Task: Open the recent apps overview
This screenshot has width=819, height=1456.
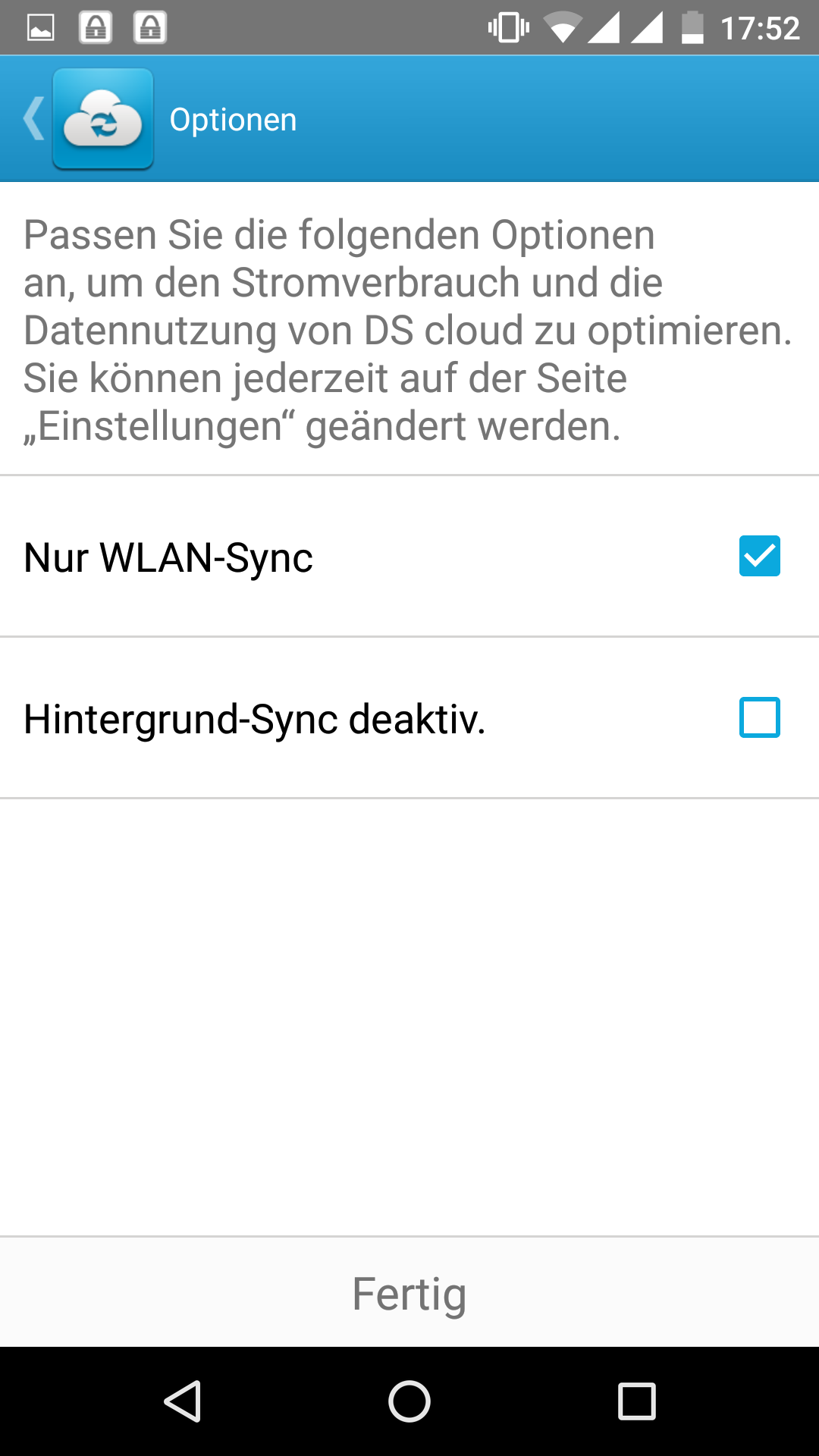Action: click(637, 1401)
